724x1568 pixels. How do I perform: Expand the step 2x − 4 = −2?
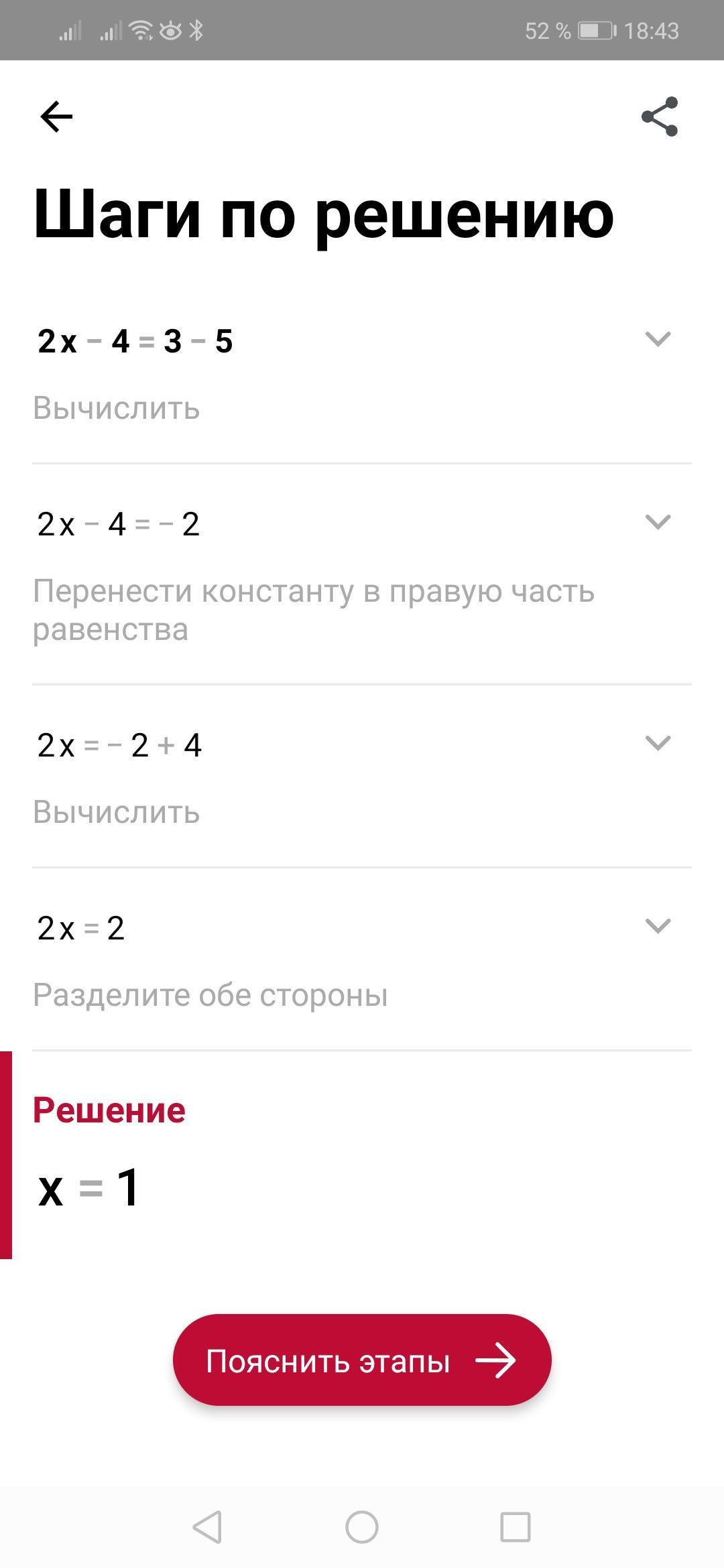658,522
